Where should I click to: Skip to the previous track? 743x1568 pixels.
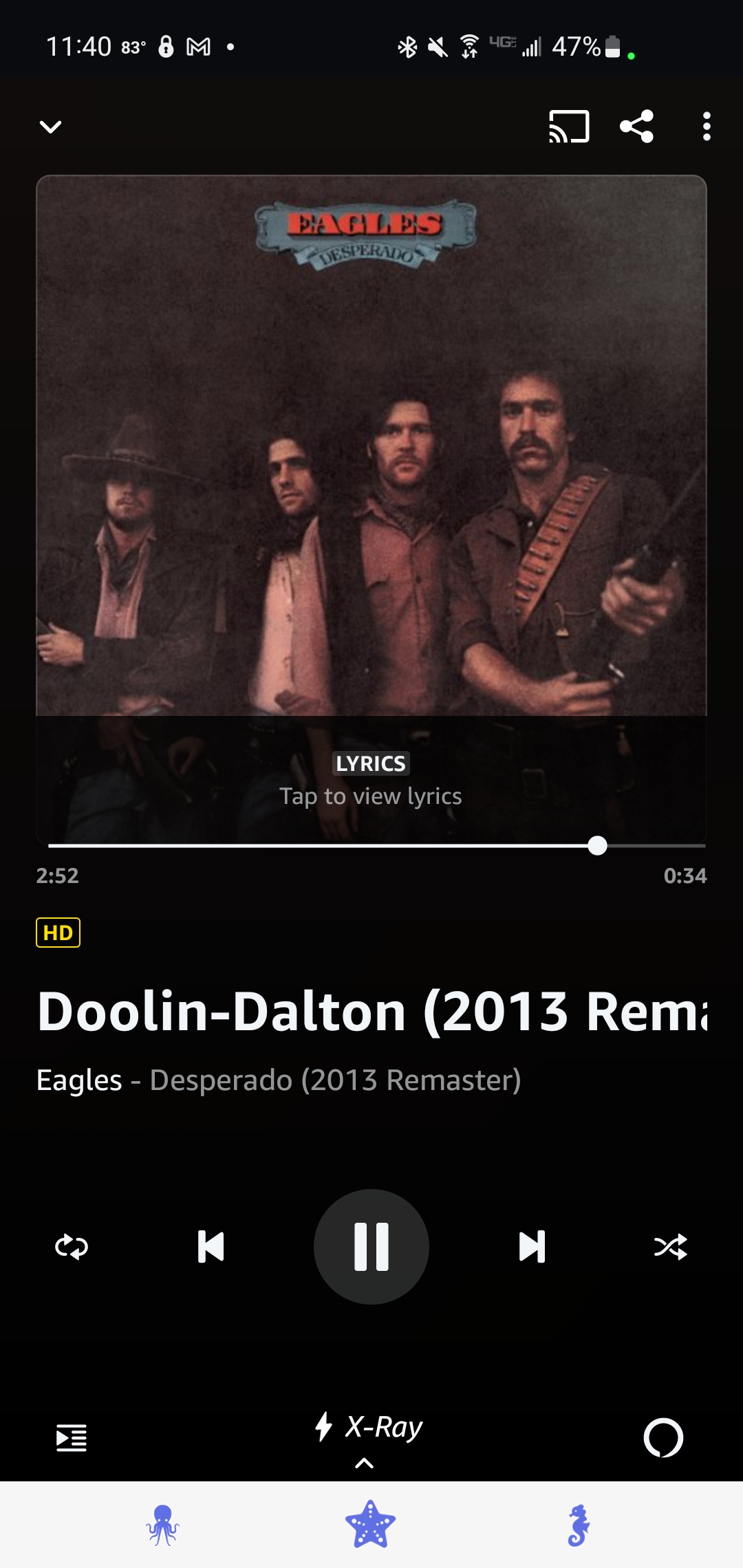[211, 1247]
